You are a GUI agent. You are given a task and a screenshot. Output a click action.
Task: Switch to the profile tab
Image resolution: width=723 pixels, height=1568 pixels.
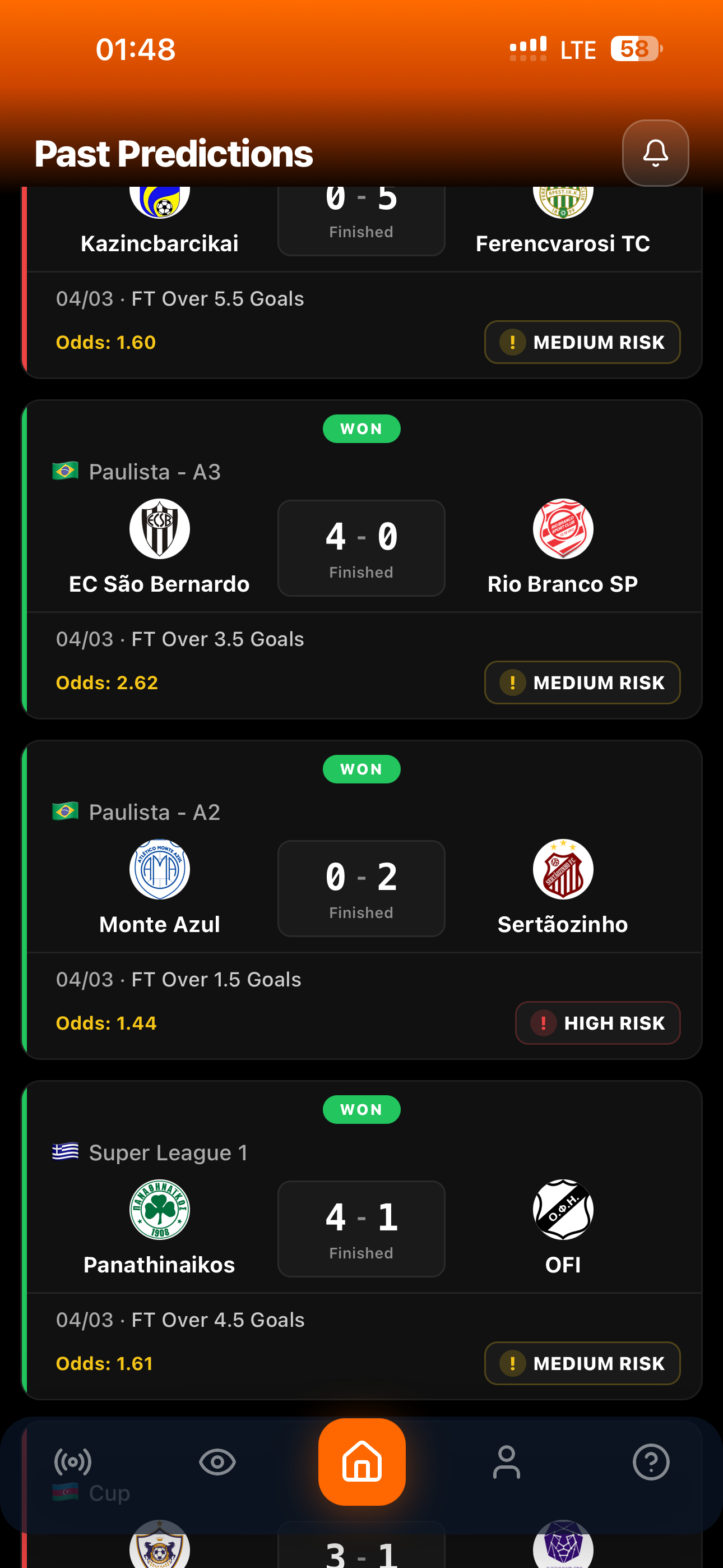point(506,1461)
